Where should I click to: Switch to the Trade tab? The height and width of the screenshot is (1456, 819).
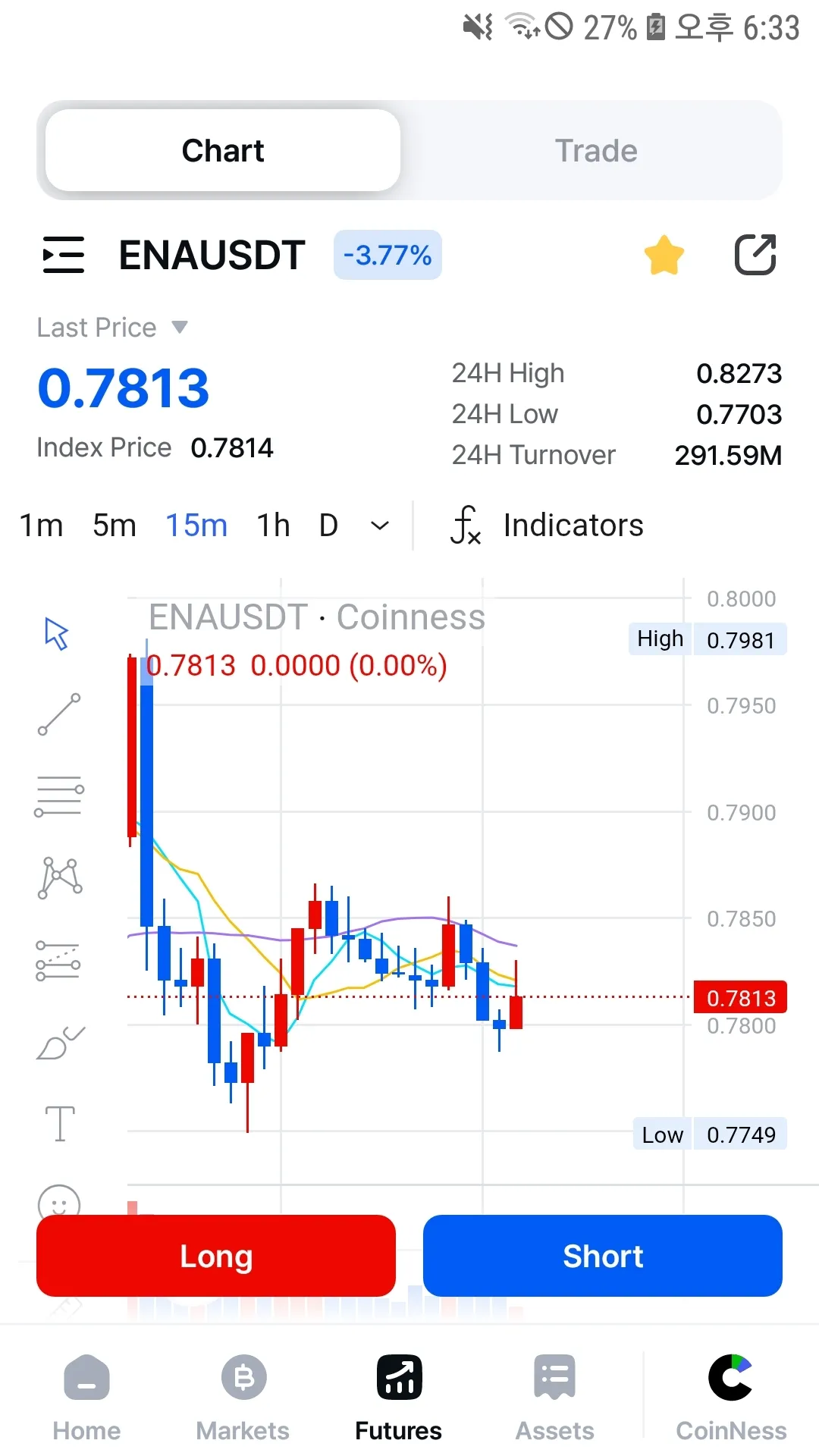[596, 151]
